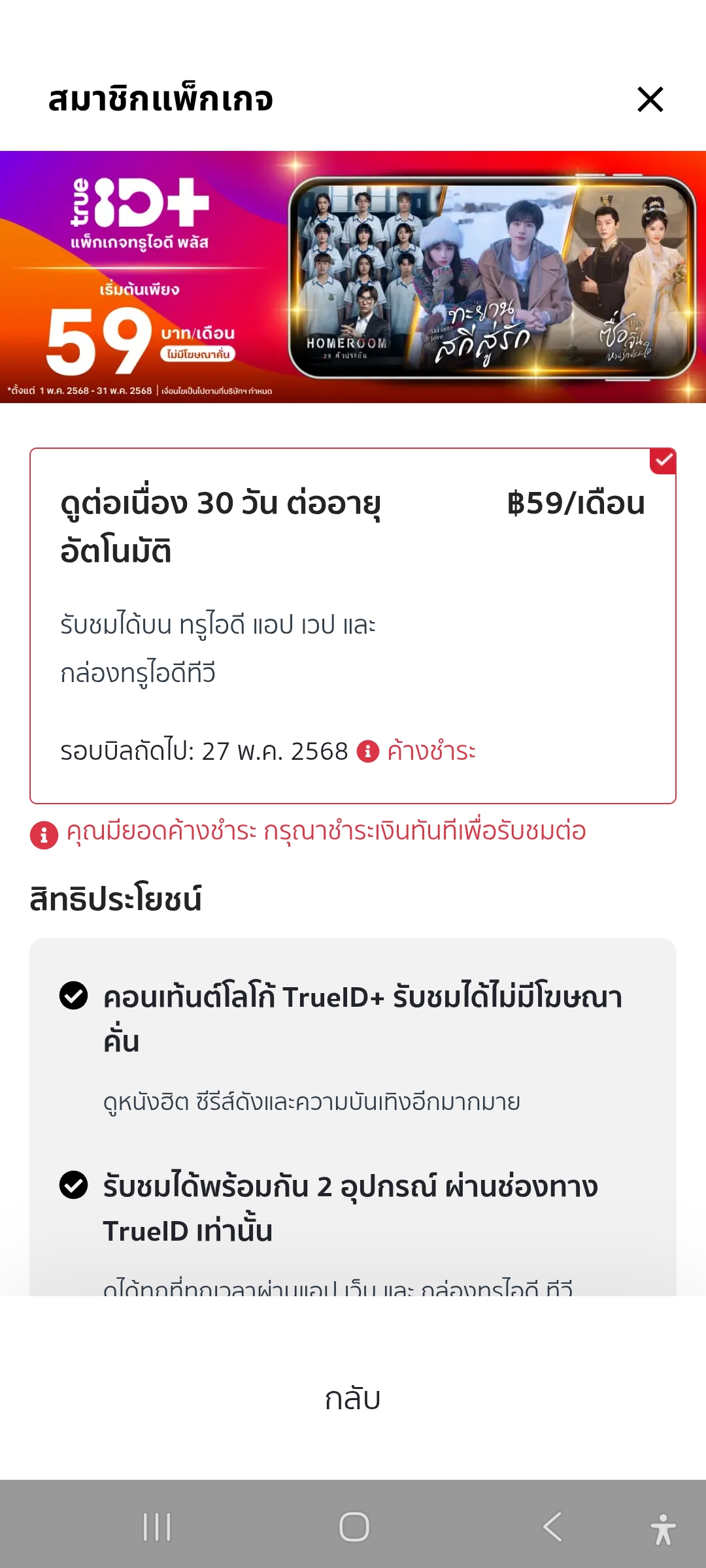
Task: Open recent apps from navigation bar
Action: tap(157, 1527)
